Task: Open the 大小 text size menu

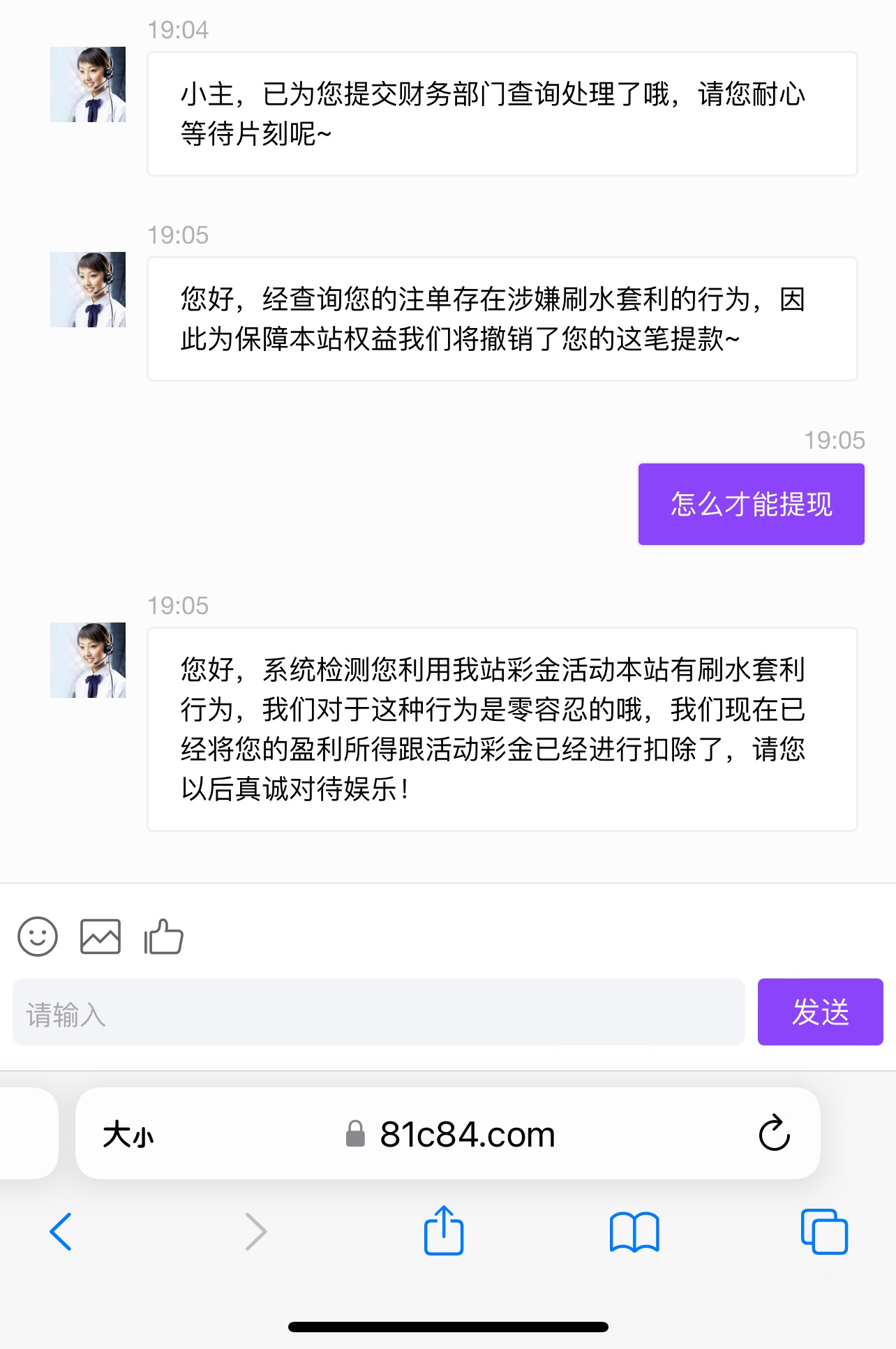Action: [128, 1134]
